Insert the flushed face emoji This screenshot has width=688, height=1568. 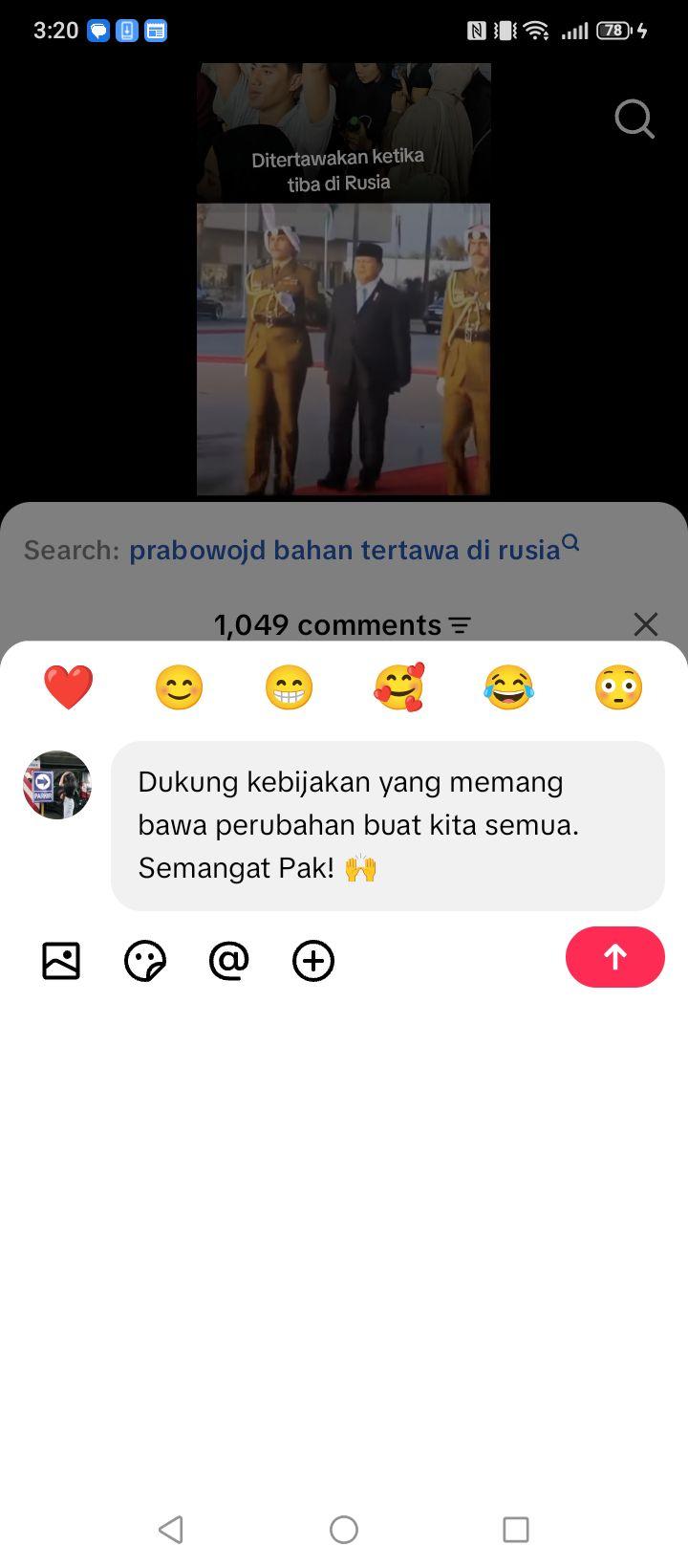(x=618, y=686)
